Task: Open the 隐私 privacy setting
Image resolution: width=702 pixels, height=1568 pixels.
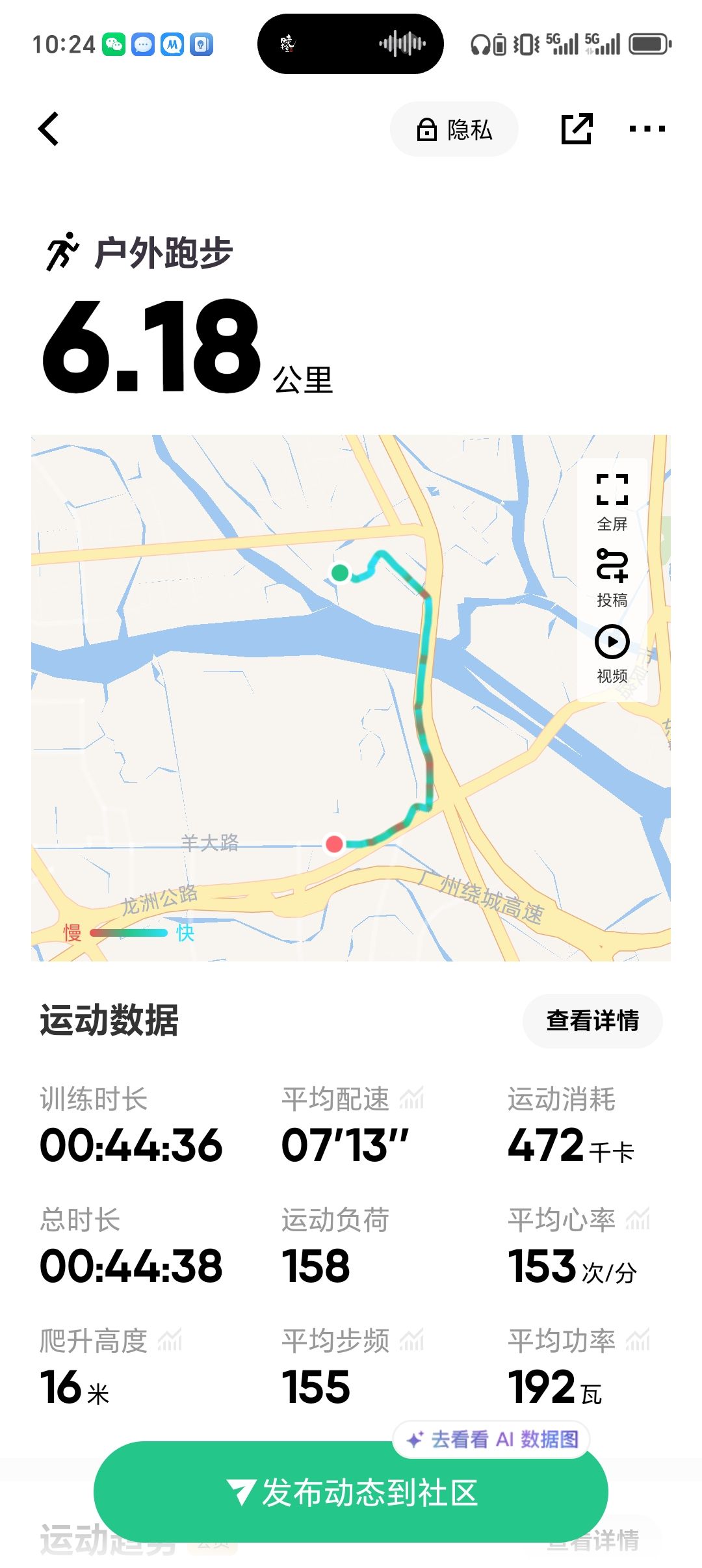Action: pos(454,129)
